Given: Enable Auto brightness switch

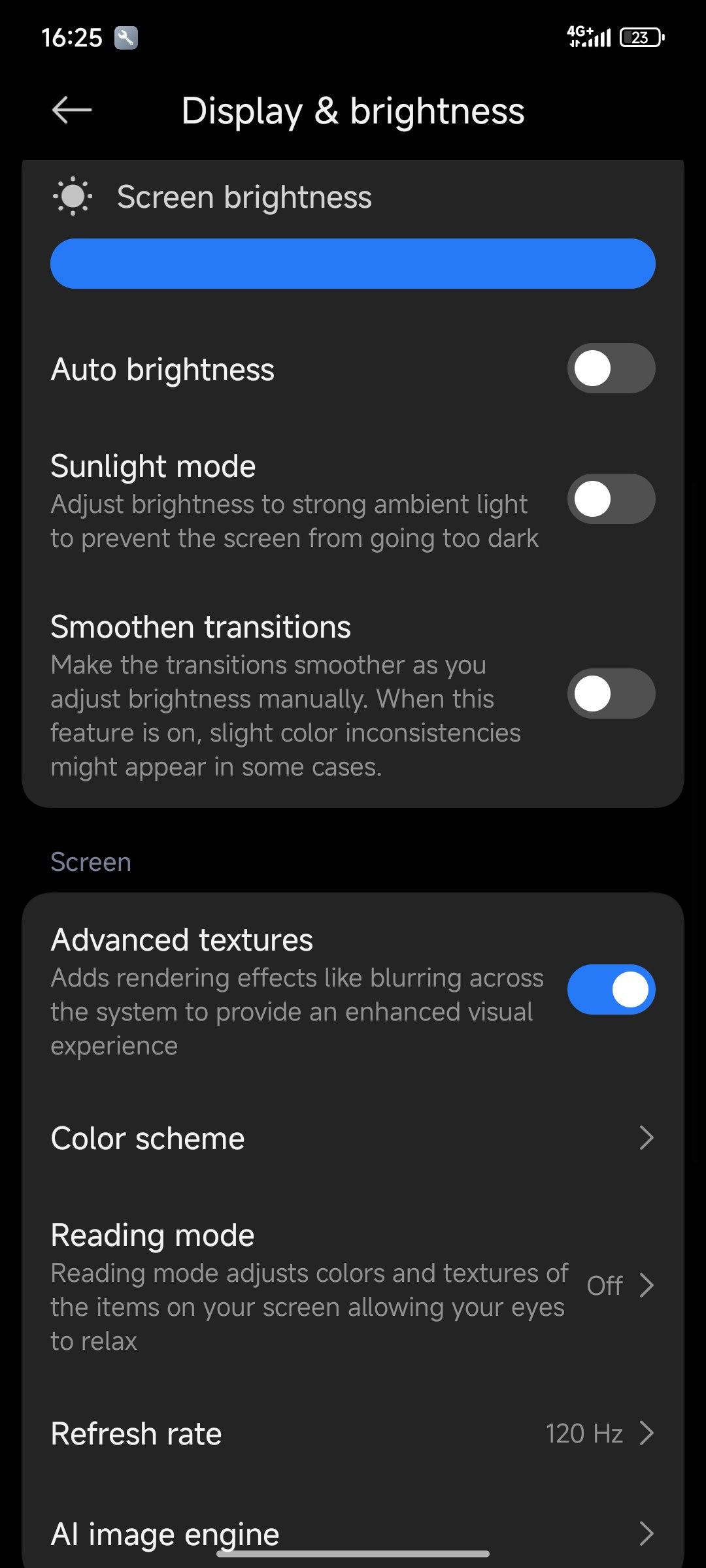Looking at the screenshot, I should 611,368.
